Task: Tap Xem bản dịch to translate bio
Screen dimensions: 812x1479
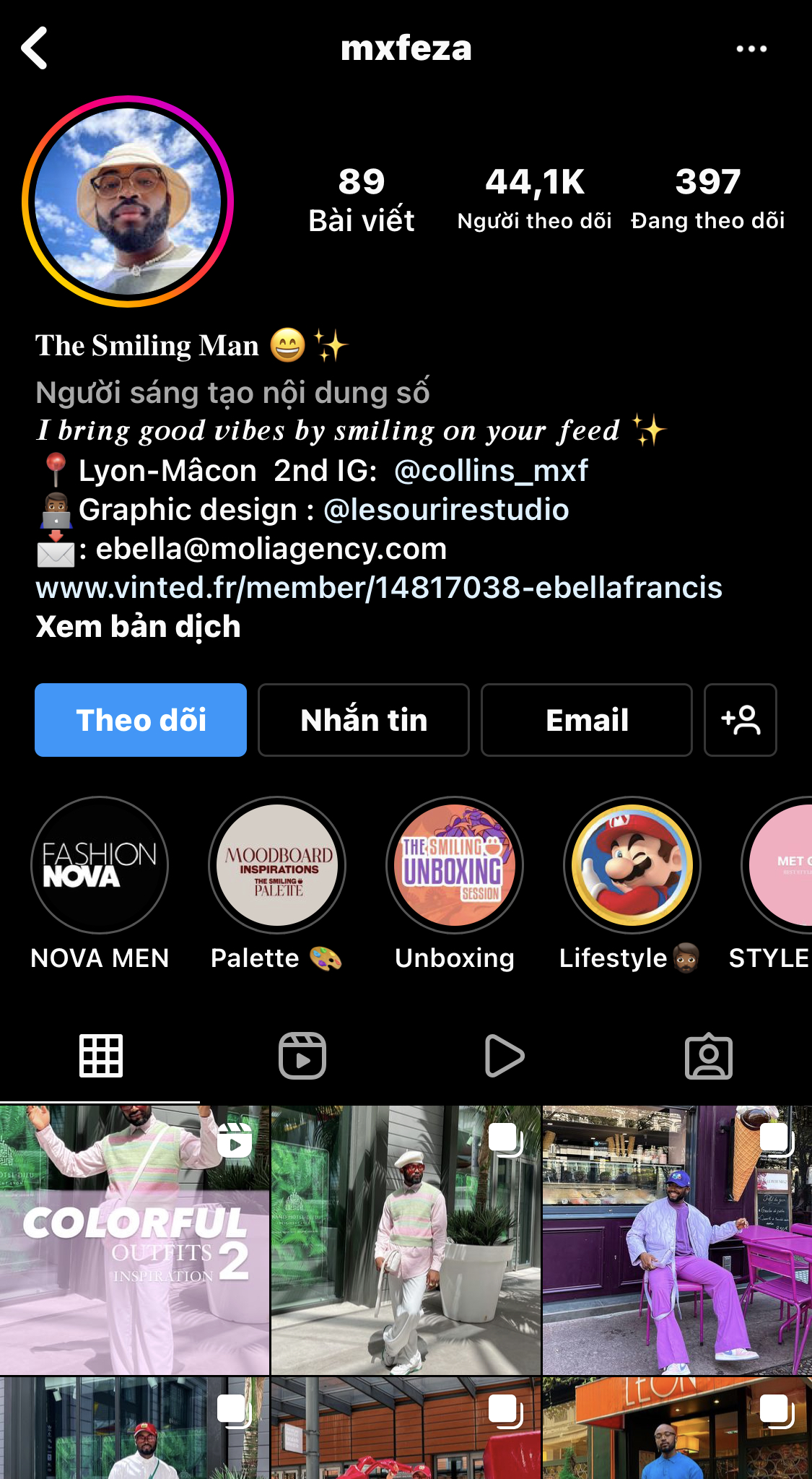Action: 138,627
